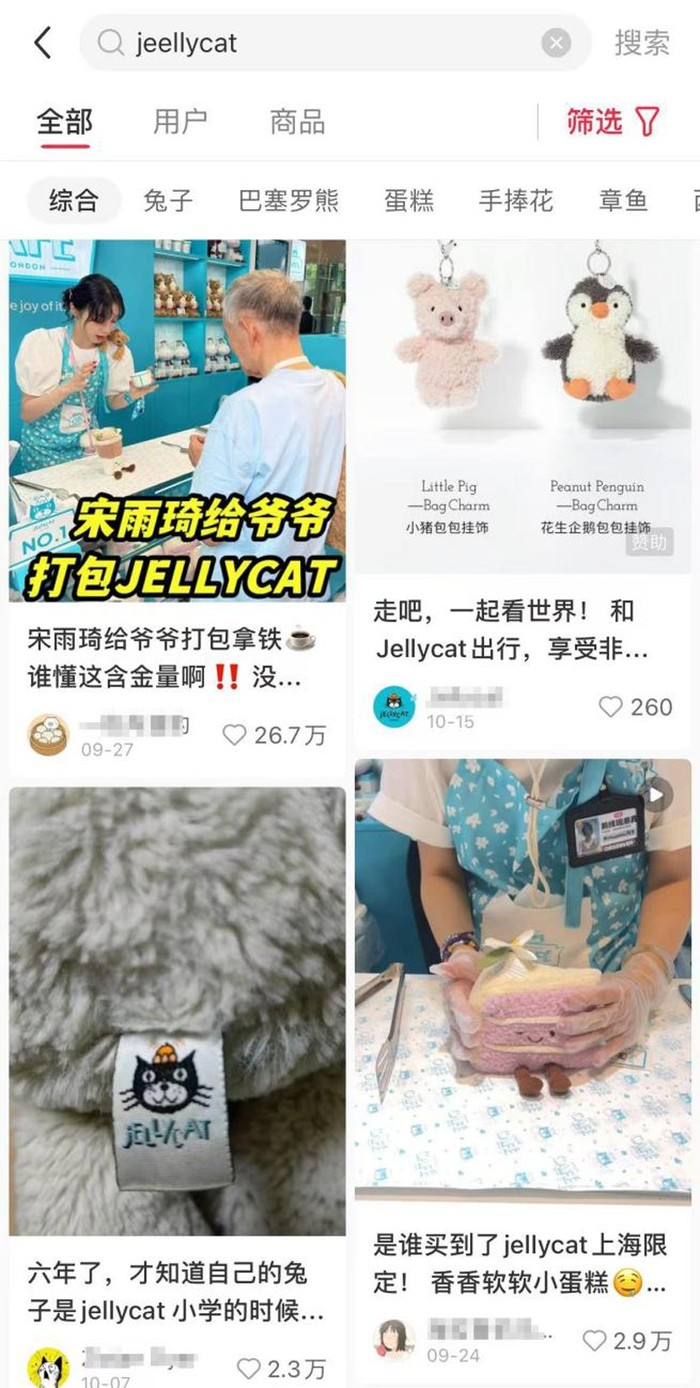Screen dimensions: 700x1388
Task: Tap the 搜索 search button
Action: [641, 43]
